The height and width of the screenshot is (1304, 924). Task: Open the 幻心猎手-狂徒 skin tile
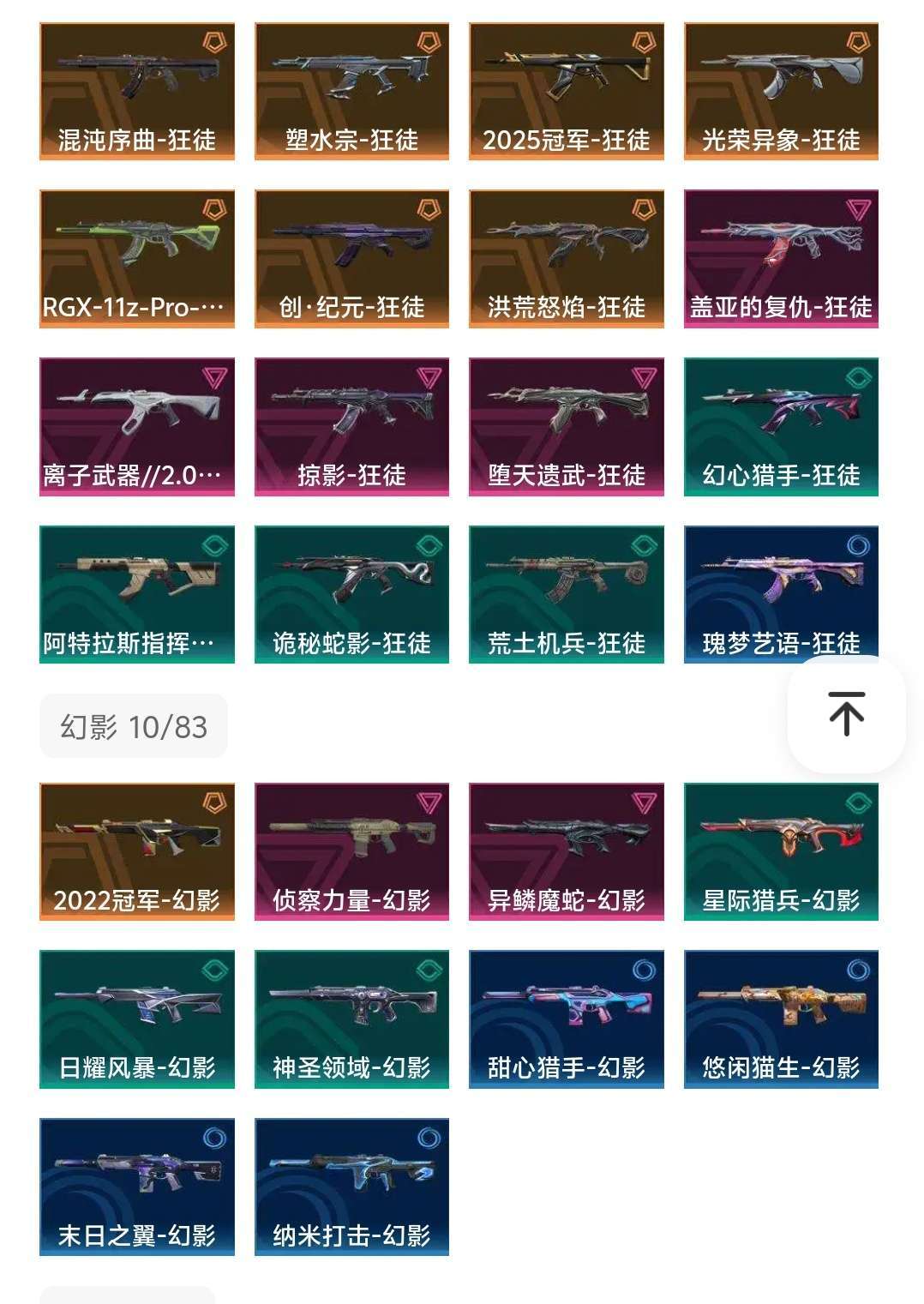tap(781, 427)
